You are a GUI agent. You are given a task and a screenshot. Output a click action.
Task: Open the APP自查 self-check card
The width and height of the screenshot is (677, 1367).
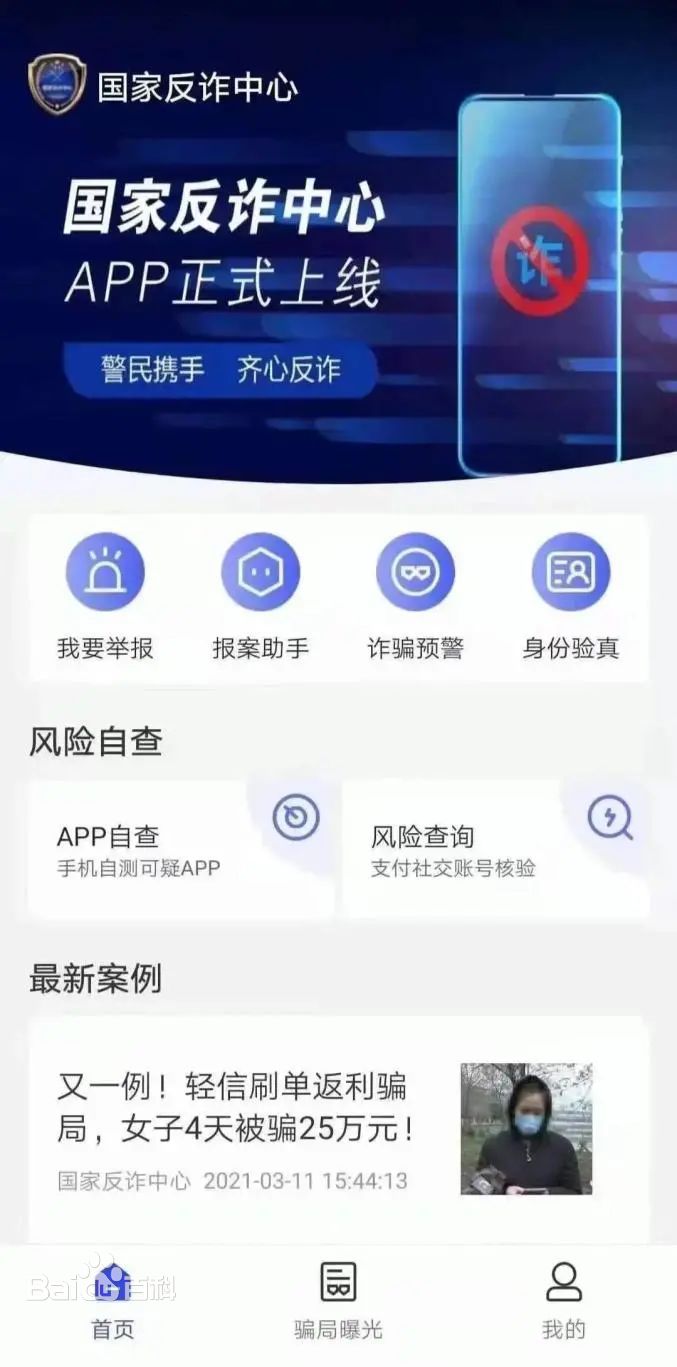181,850
